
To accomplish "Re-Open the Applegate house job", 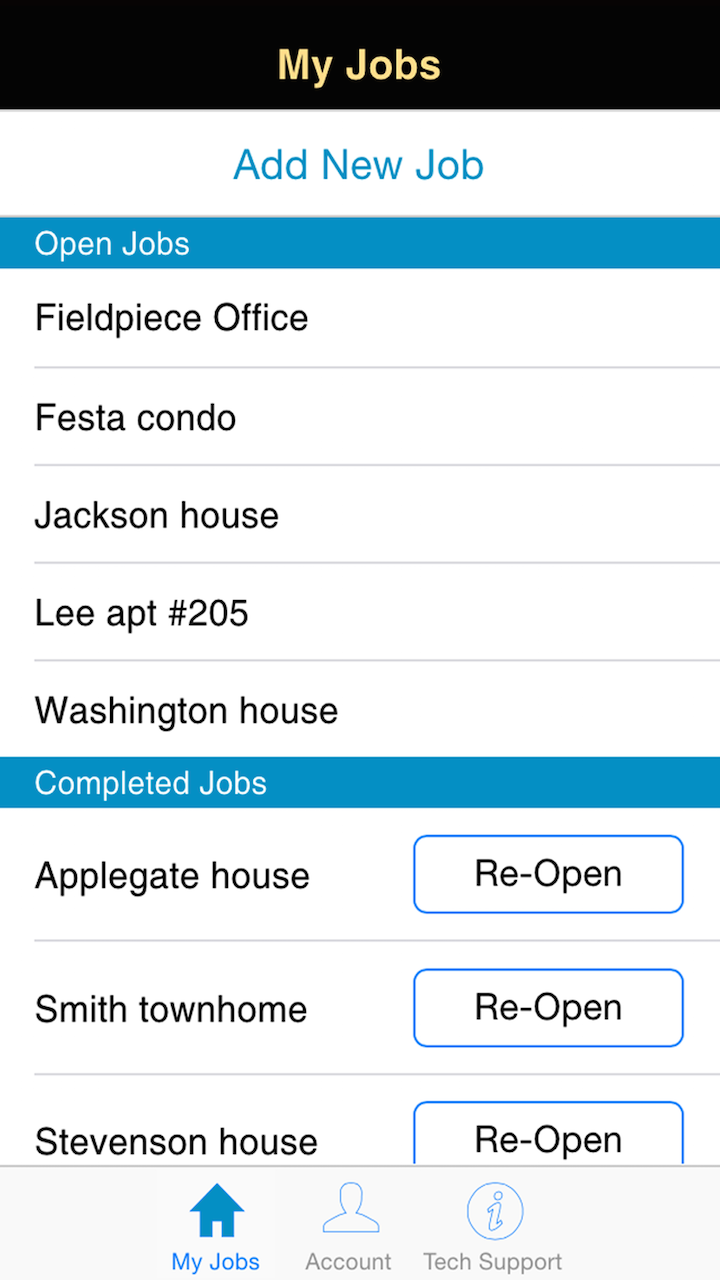I will (x=547, y=873).
